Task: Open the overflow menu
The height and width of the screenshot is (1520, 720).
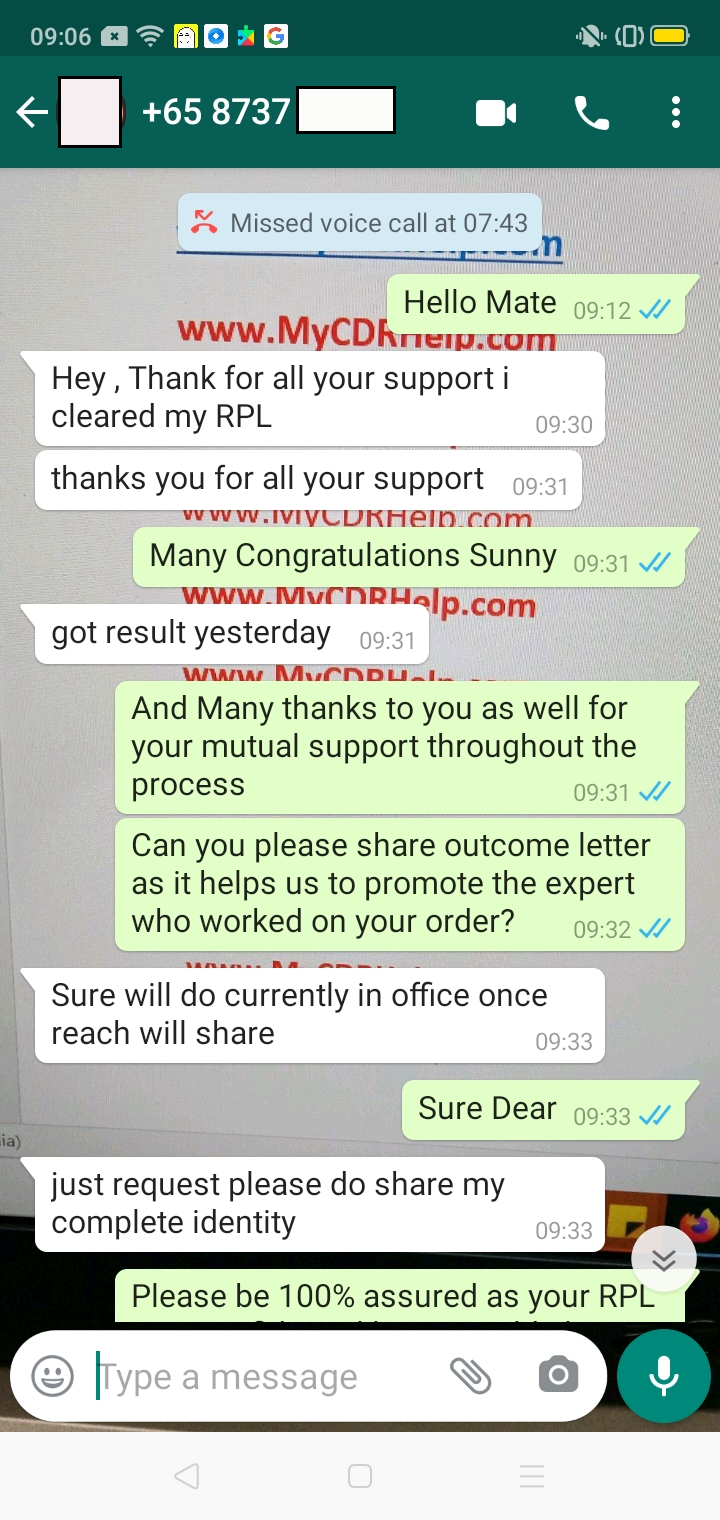Action: (x=676, y=113)
